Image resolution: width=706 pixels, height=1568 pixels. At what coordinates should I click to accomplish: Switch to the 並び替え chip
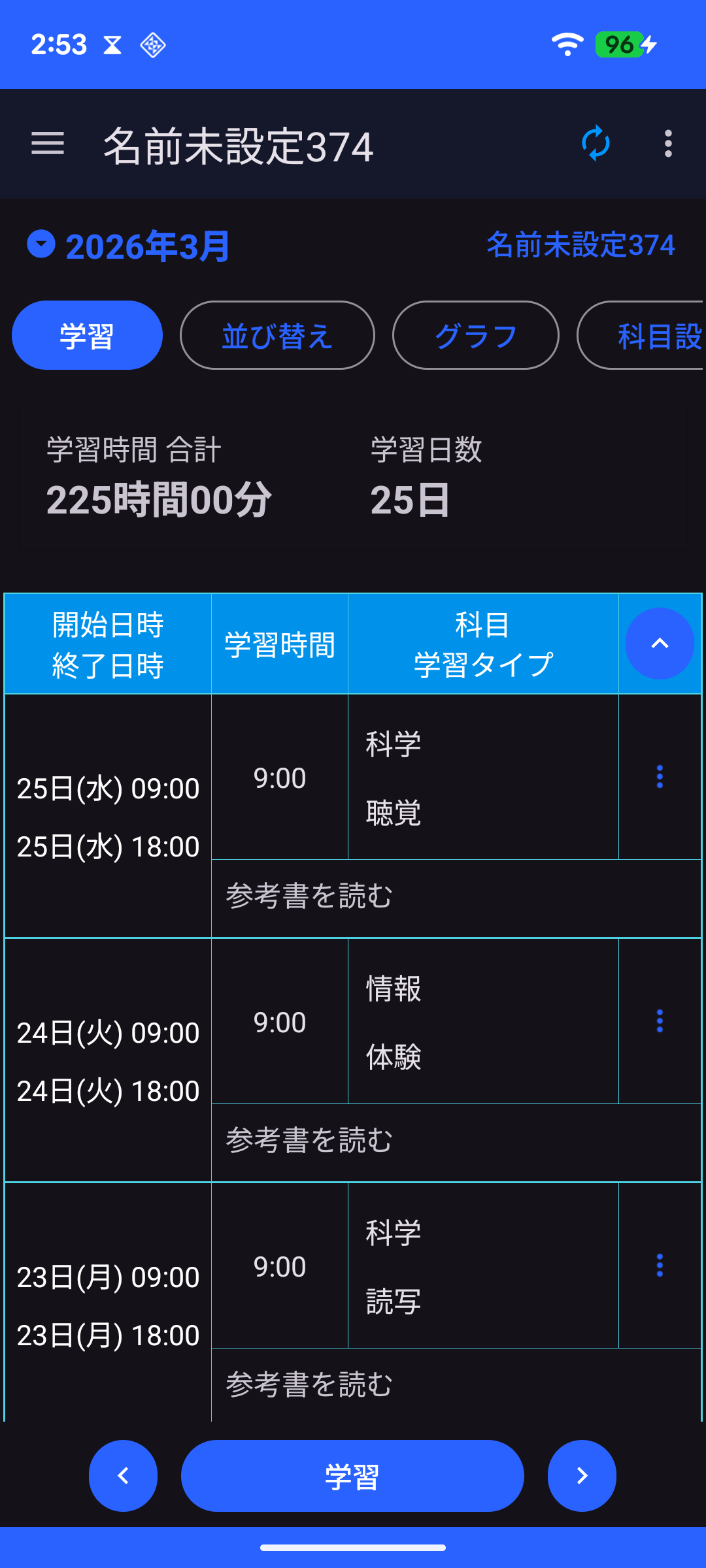tap(277, 336)
